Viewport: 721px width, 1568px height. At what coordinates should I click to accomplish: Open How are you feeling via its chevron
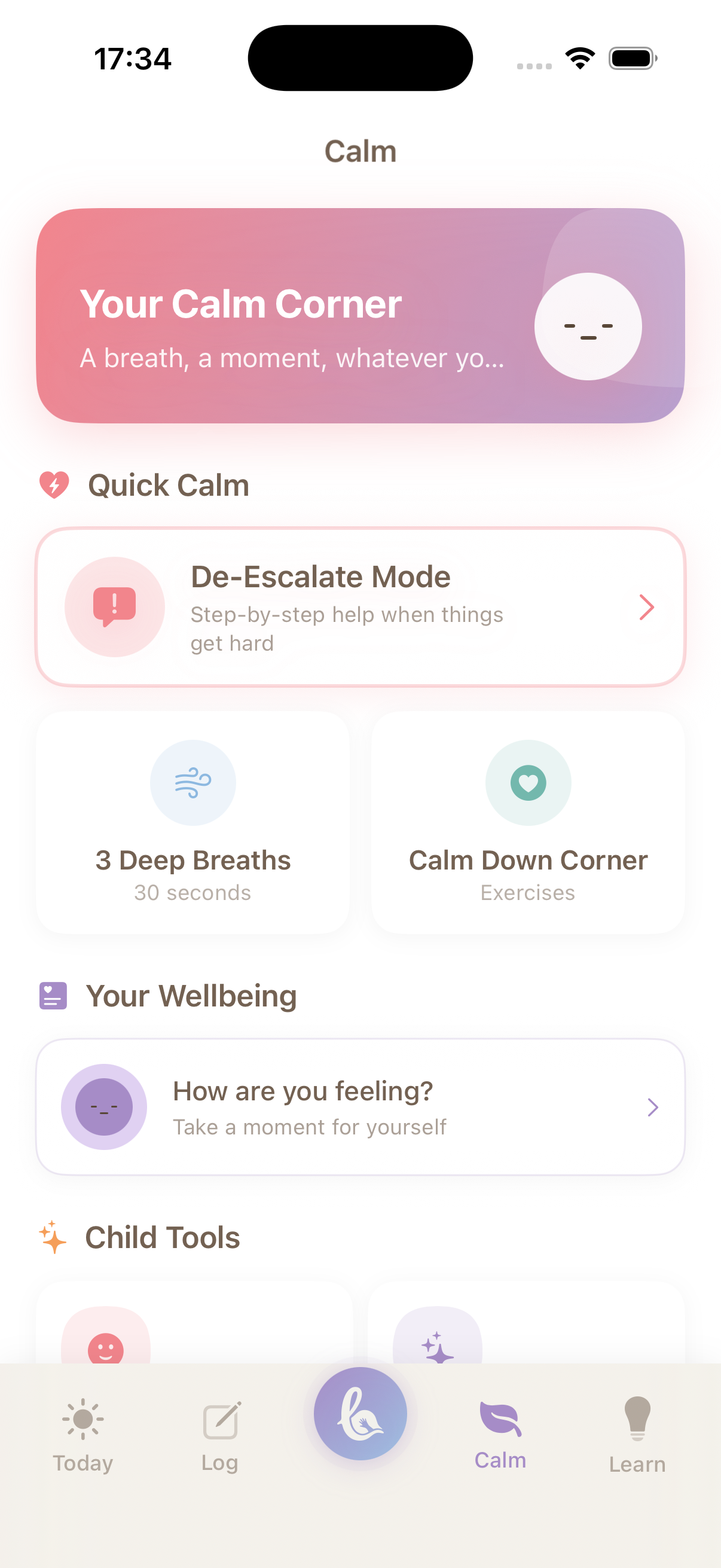pos(653,1107)
